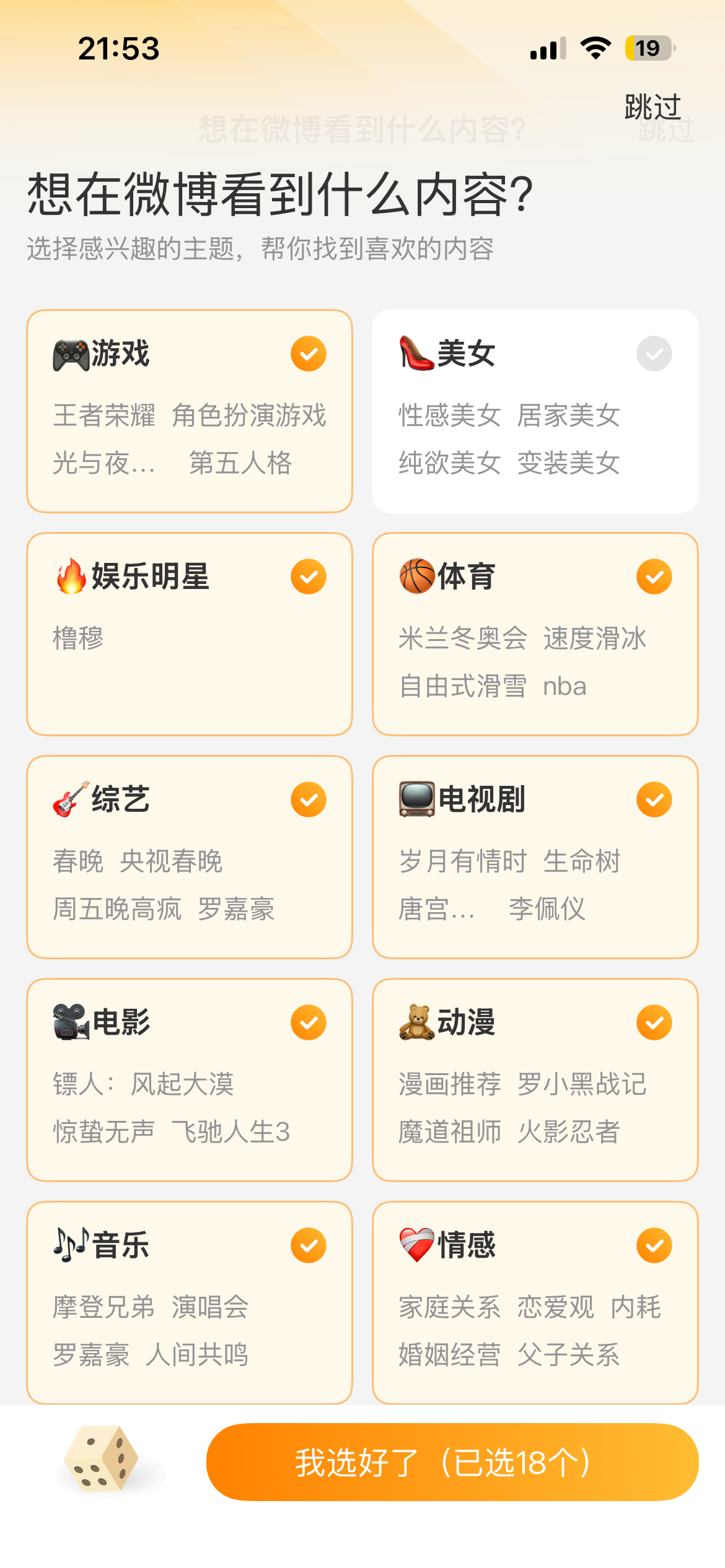Deselect the 动漫 topic card
Image resolution: width=725 pixels, height=1568 pixels.
535,1080
